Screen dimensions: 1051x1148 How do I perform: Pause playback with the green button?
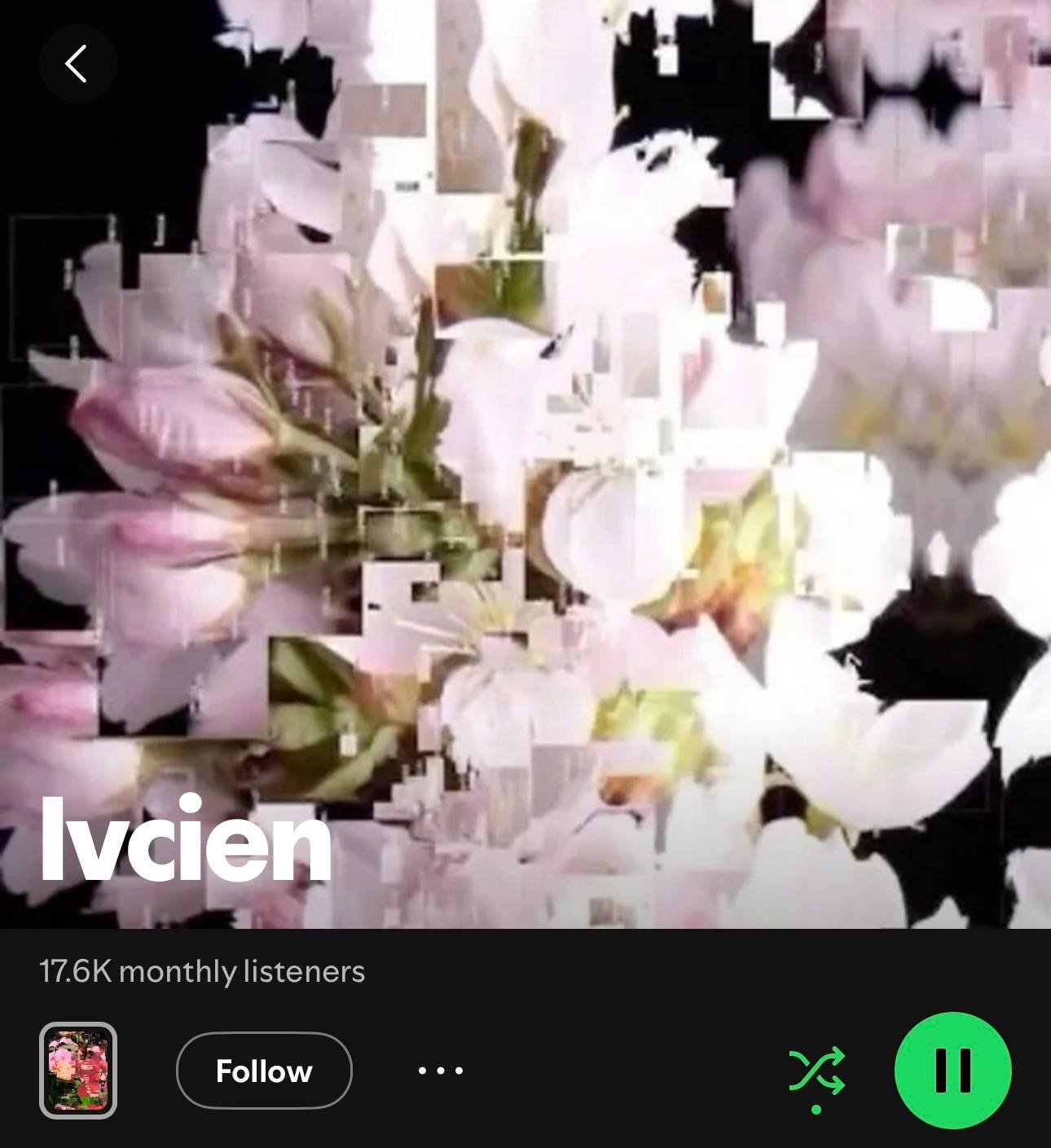click(x=953, y=1071)
